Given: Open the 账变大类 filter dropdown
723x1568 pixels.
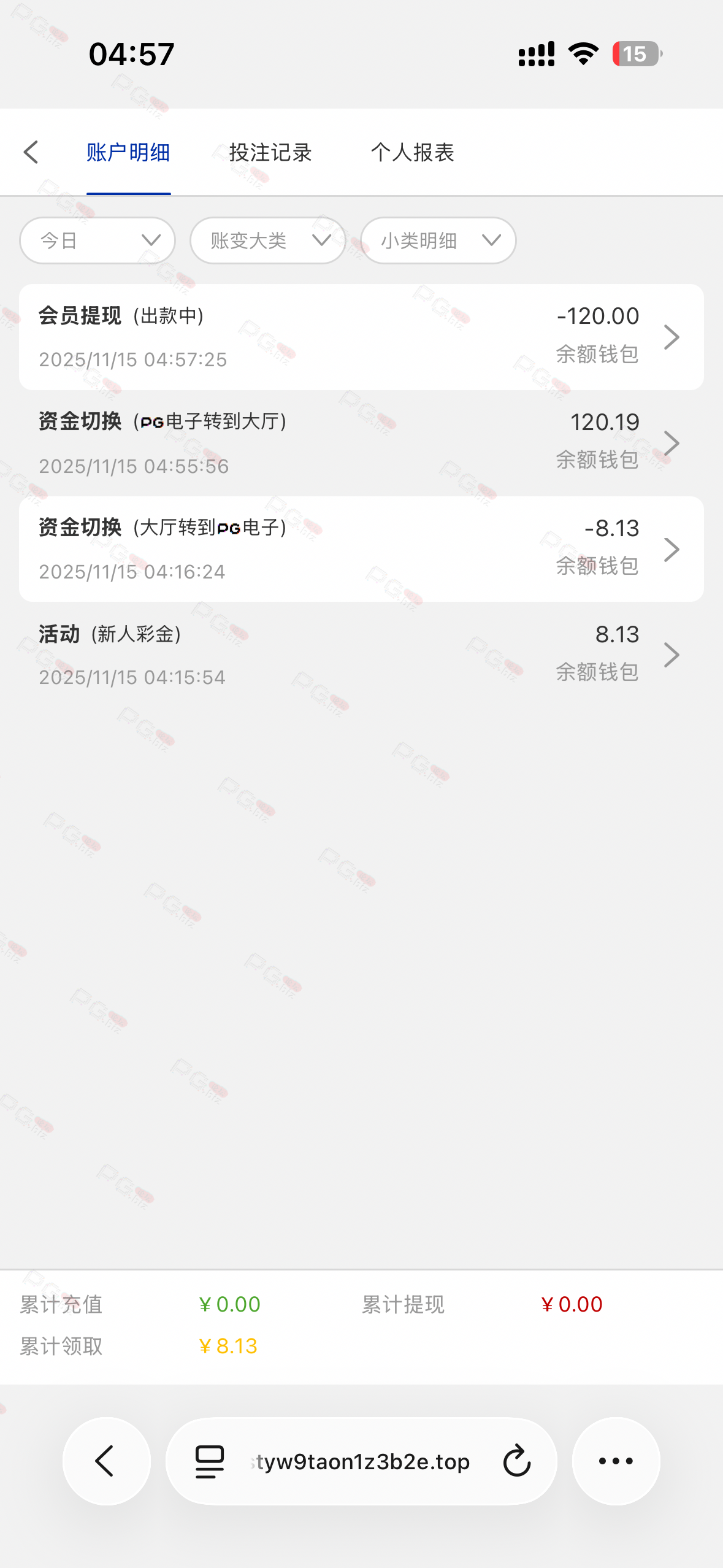Looking at the screenshot, I should click(x=267, y=240).
